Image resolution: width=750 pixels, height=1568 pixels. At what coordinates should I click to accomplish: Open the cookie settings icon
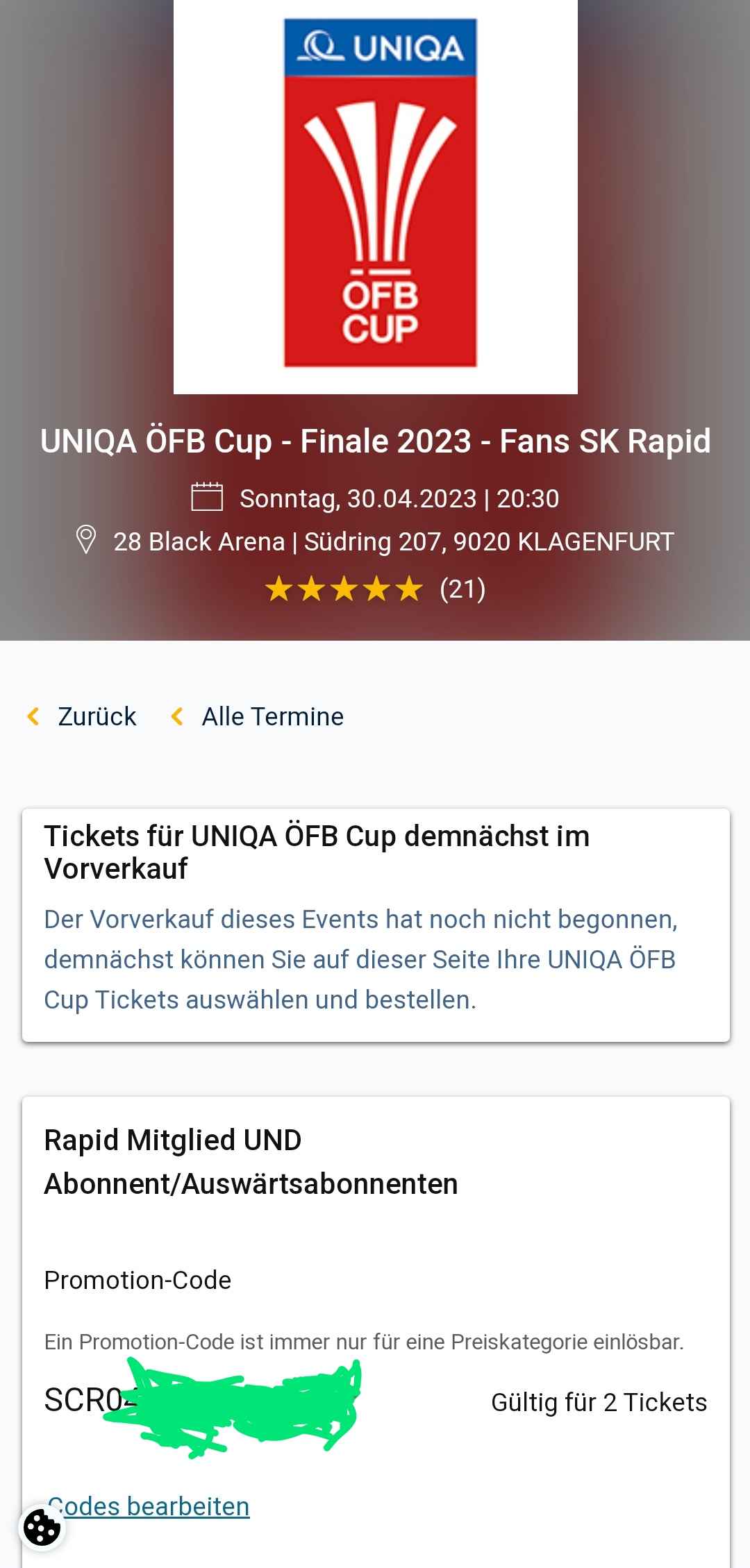pyautogui.click(x=42, y=1528)
